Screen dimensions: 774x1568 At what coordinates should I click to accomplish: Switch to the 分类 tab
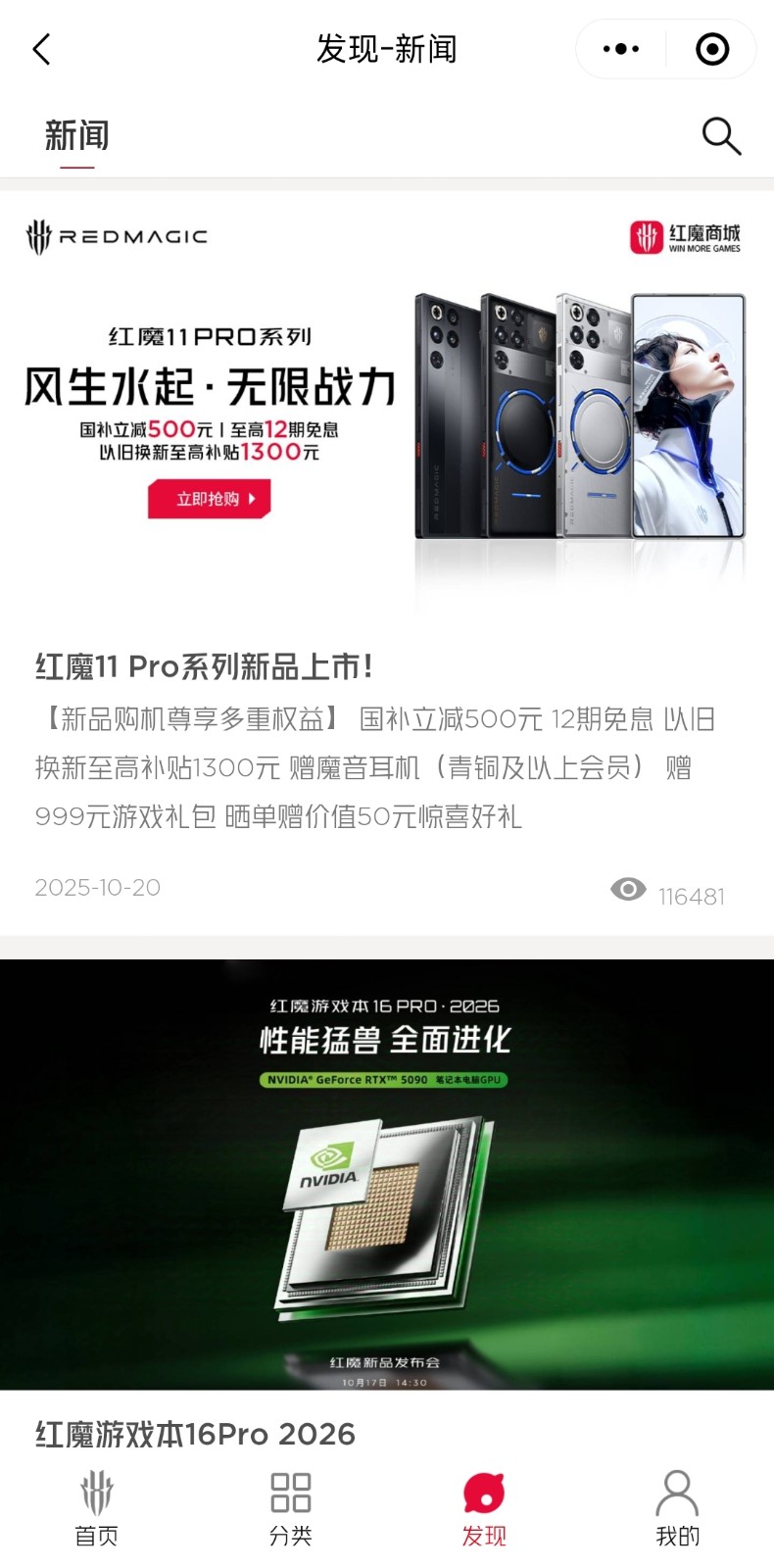click(290, 1507)
